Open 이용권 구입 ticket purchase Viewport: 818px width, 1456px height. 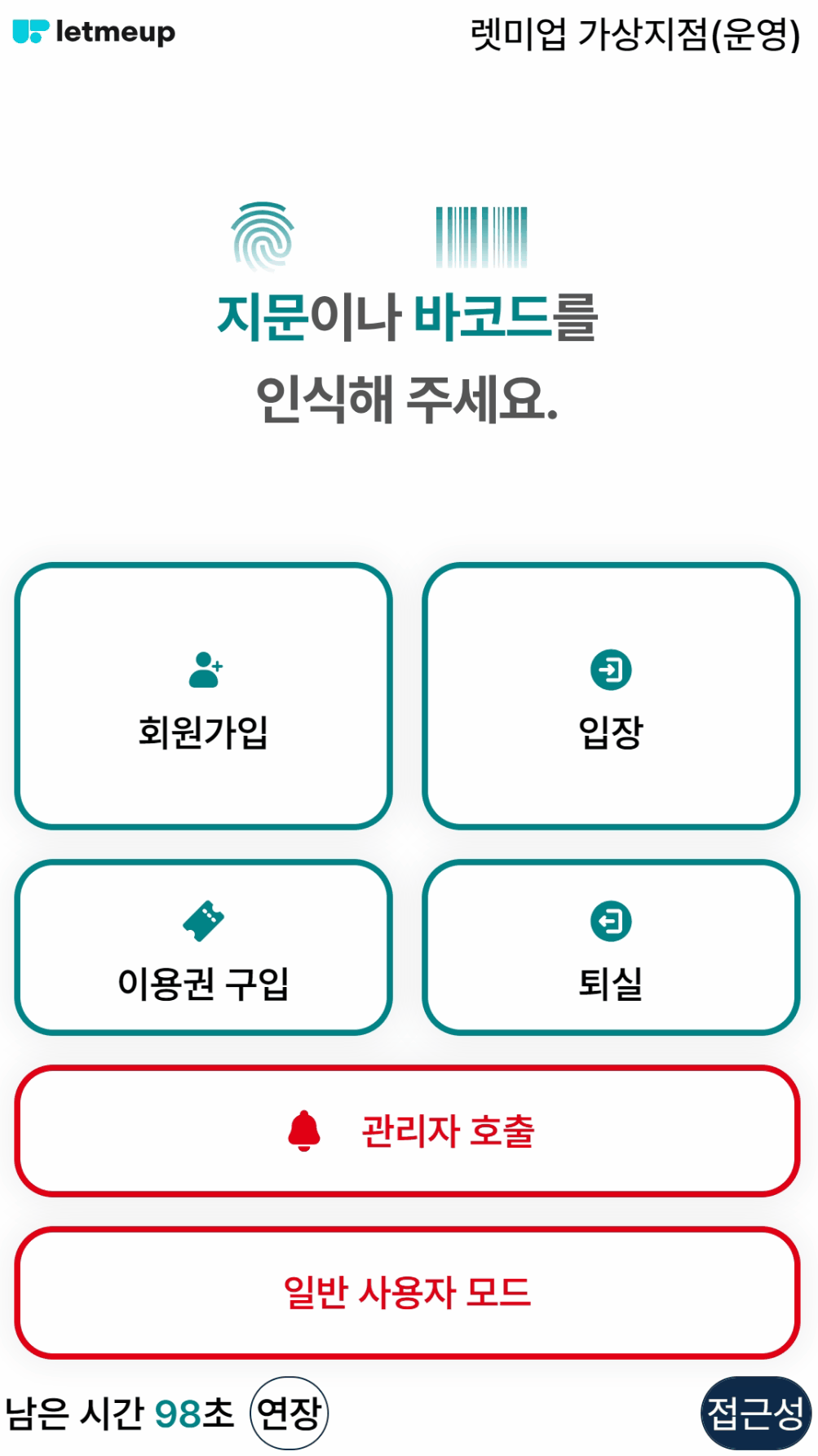pos(203,947)
